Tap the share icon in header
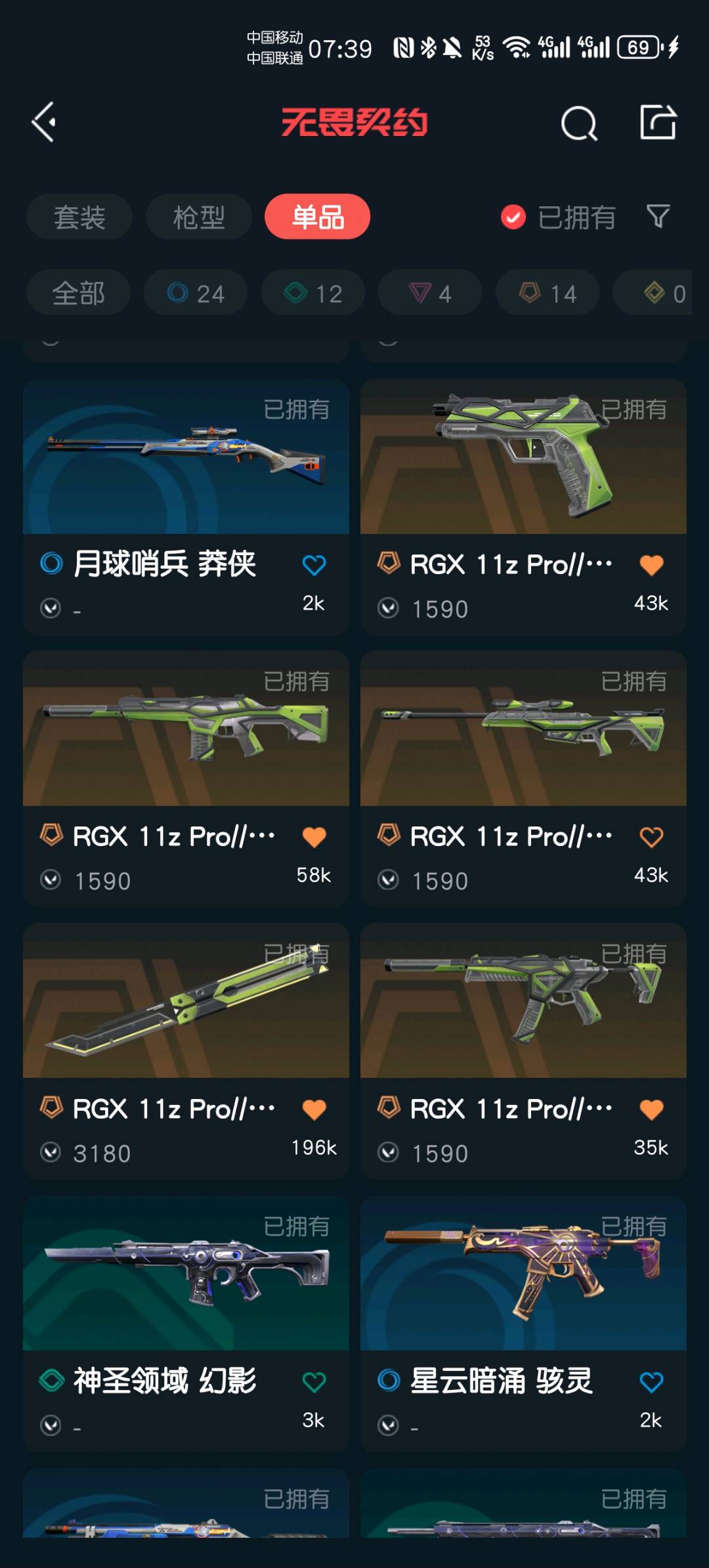This screenshot has width=709, height=1568. point(658,122)
